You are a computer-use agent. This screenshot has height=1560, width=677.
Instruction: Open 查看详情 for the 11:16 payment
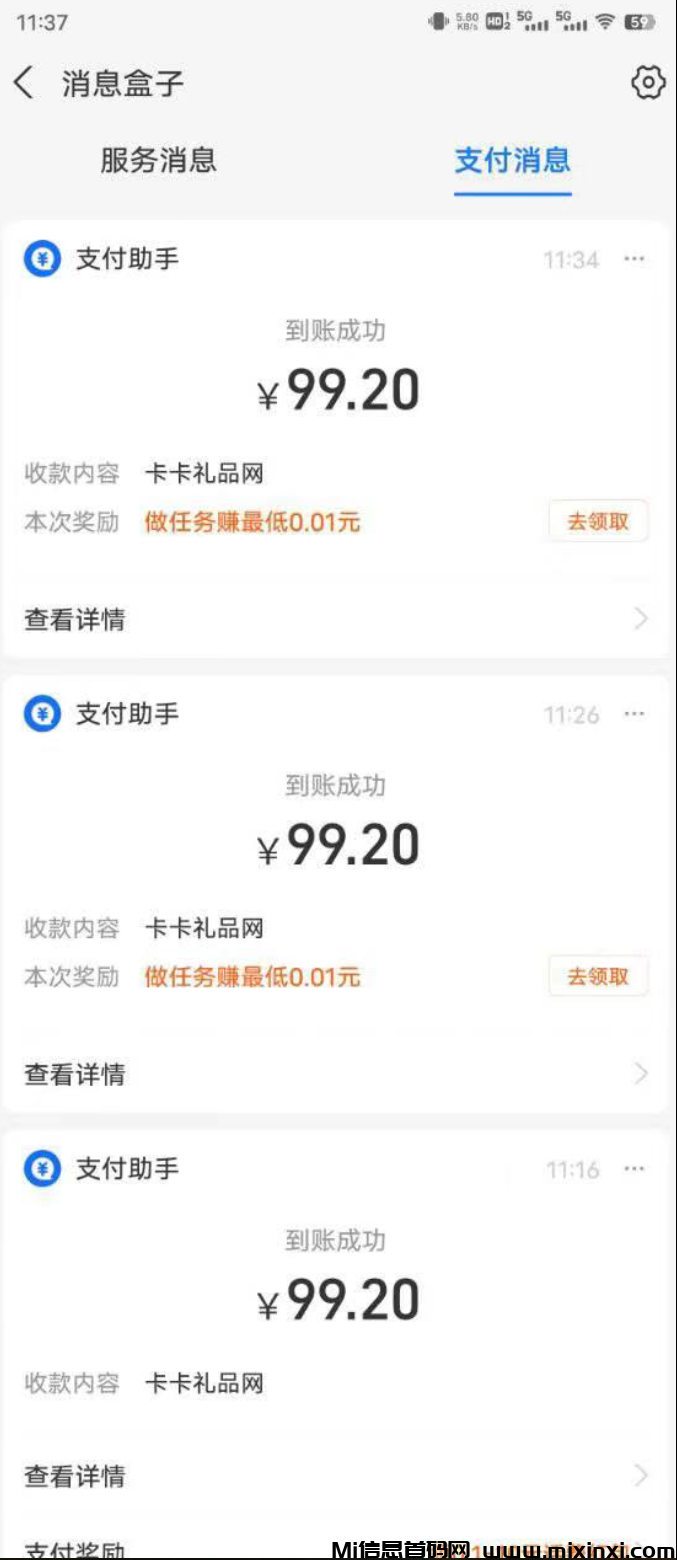335,1475
